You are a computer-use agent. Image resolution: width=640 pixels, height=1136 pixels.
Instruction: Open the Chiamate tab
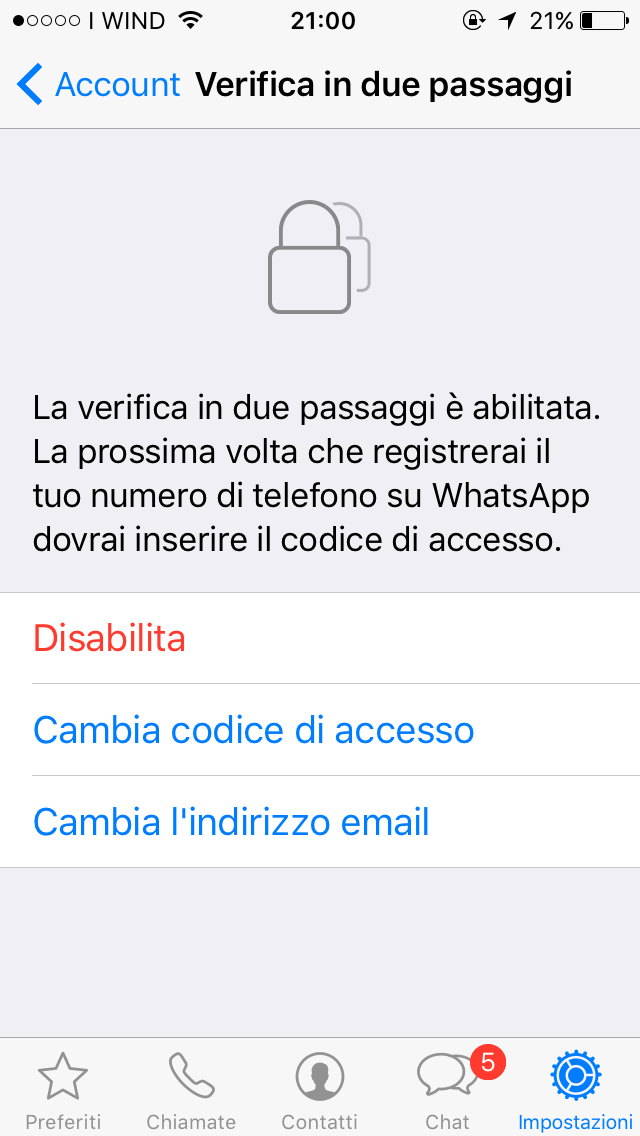[191, 1090]
